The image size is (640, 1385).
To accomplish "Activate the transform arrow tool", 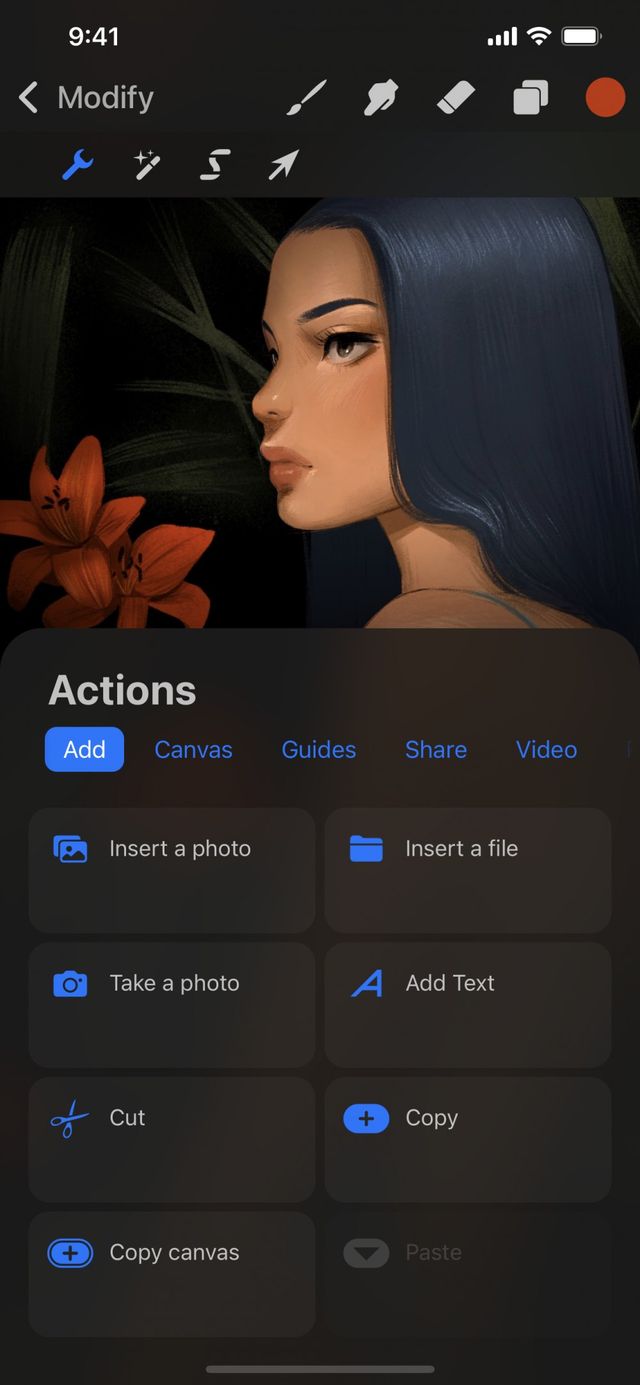I will [x=283, y=165].
